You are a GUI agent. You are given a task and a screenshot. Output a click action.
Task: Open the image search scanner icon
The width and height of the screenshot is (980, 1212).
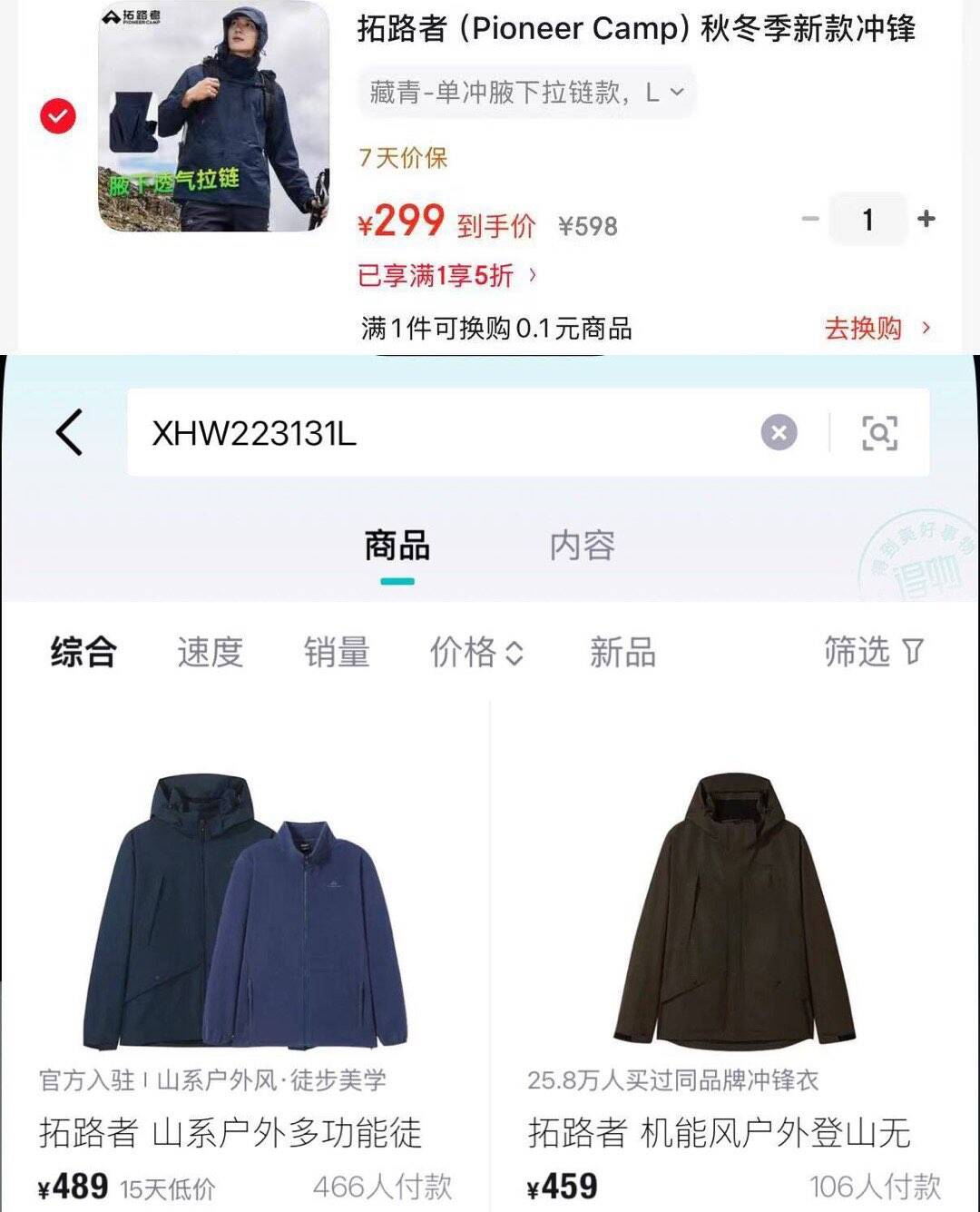(x=878, y=433)
